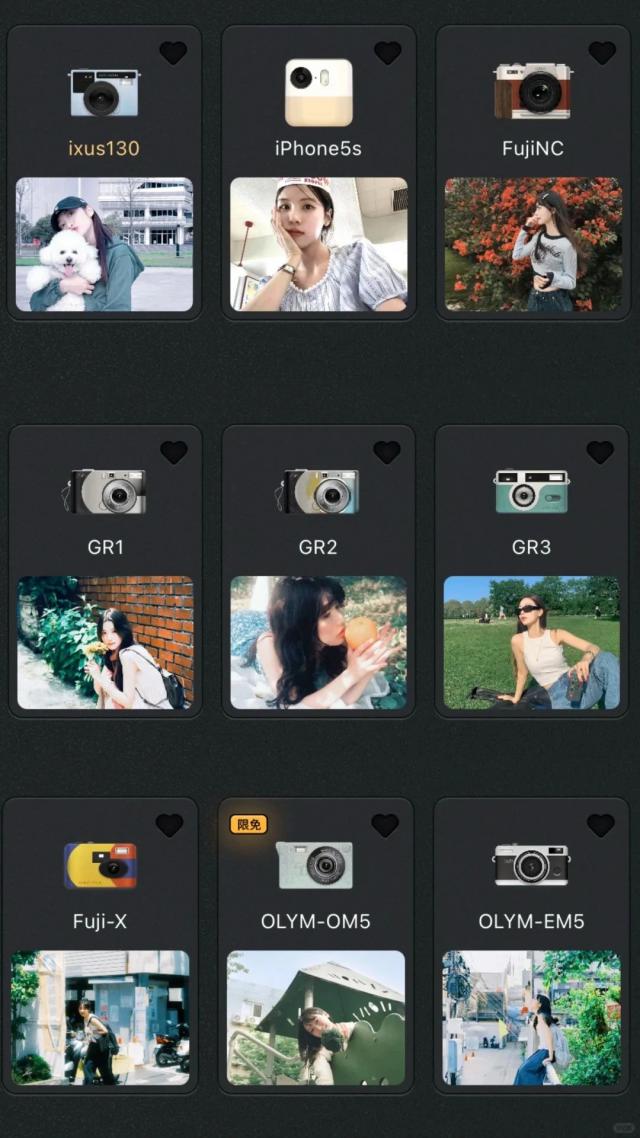Select the Fuji-X camera card
Screen dimensions: 640x1138
coord(100,944)
